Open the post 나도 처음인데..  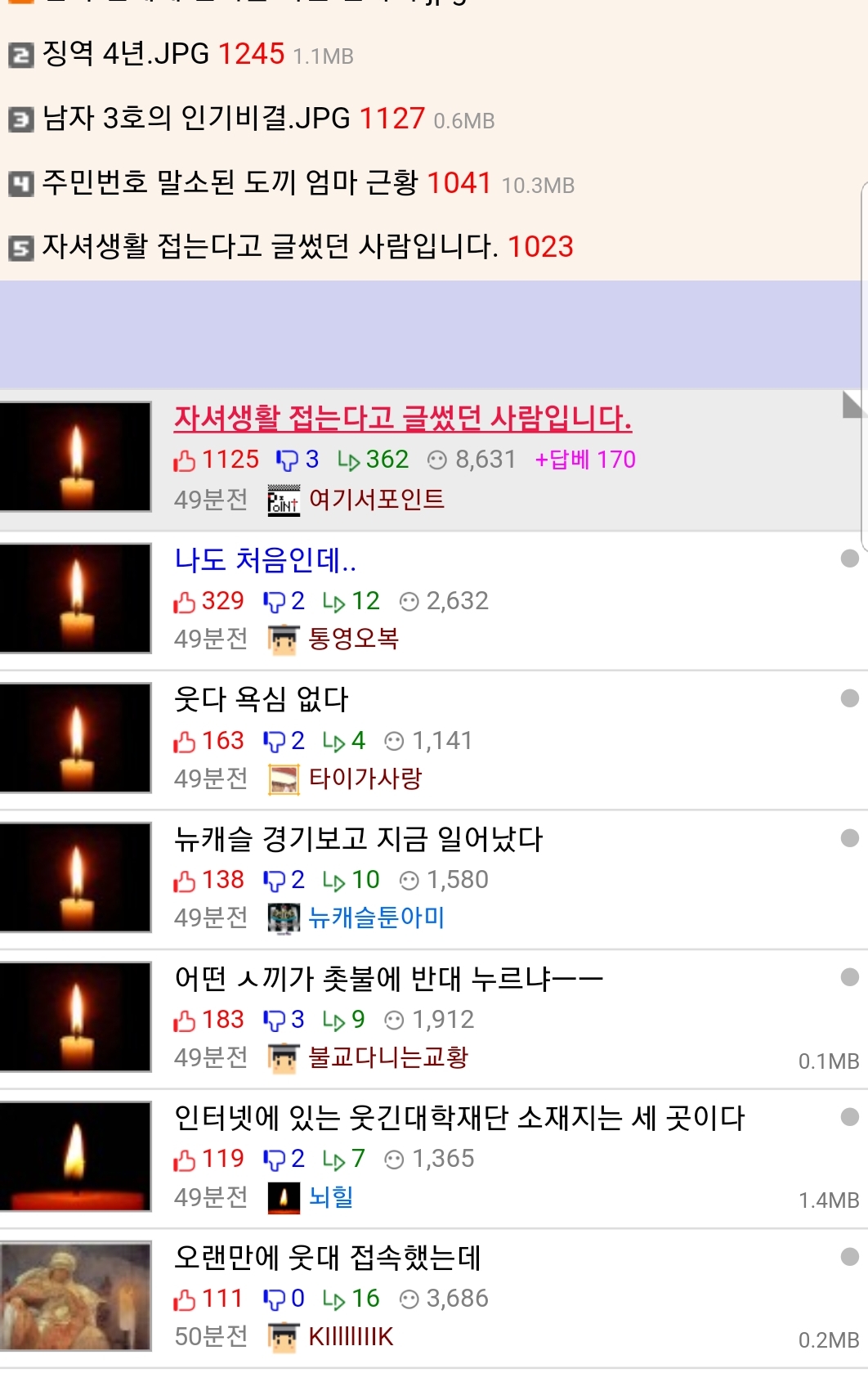click(x=265, y=560)
